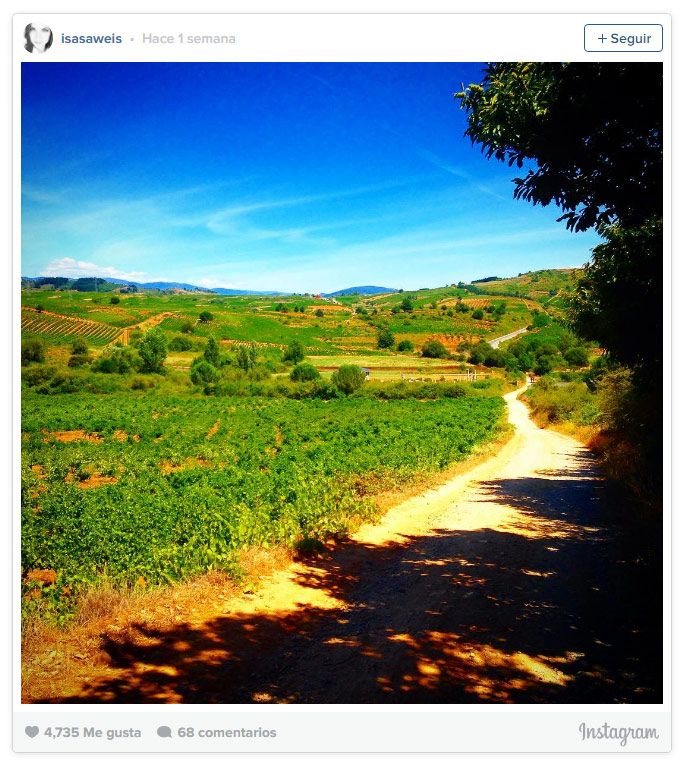View the 68 comentarios
Viewport: 682px width, 765px height.
pos(217,732)
